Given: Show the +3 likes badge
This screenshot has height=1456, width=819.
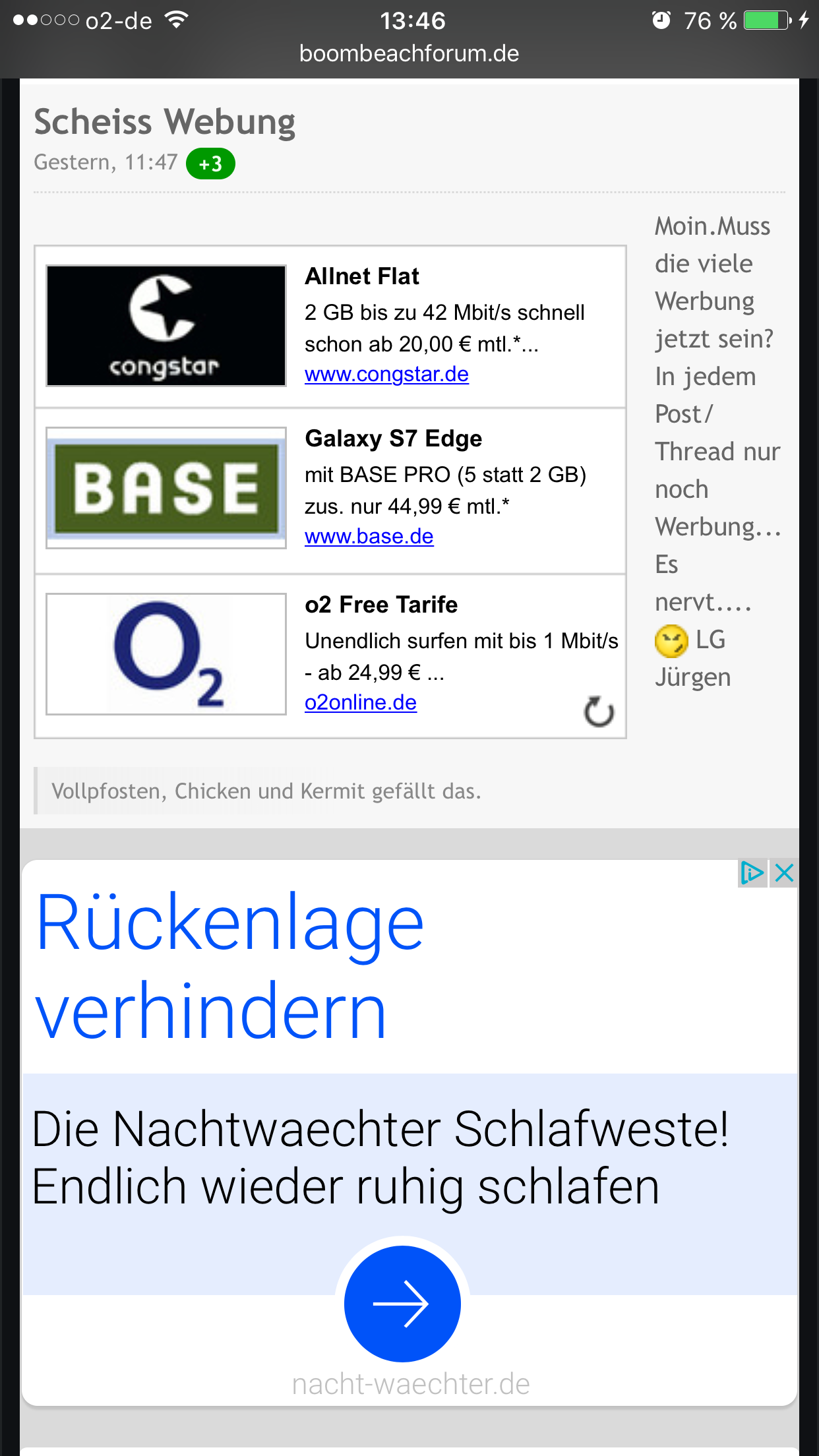Looking at the screenshot, I should pos(210,164).
